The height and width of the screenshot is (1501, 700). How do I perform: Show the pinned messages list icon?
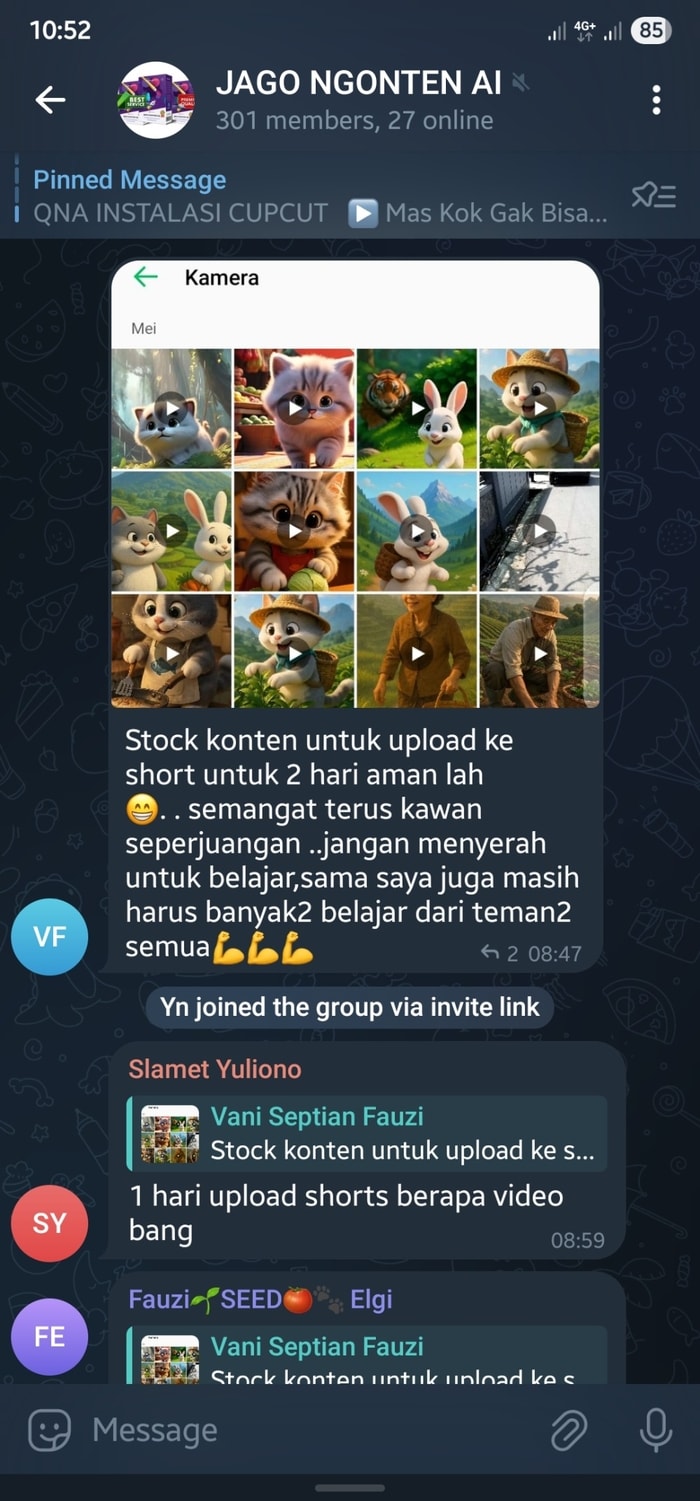pos(654,196)
